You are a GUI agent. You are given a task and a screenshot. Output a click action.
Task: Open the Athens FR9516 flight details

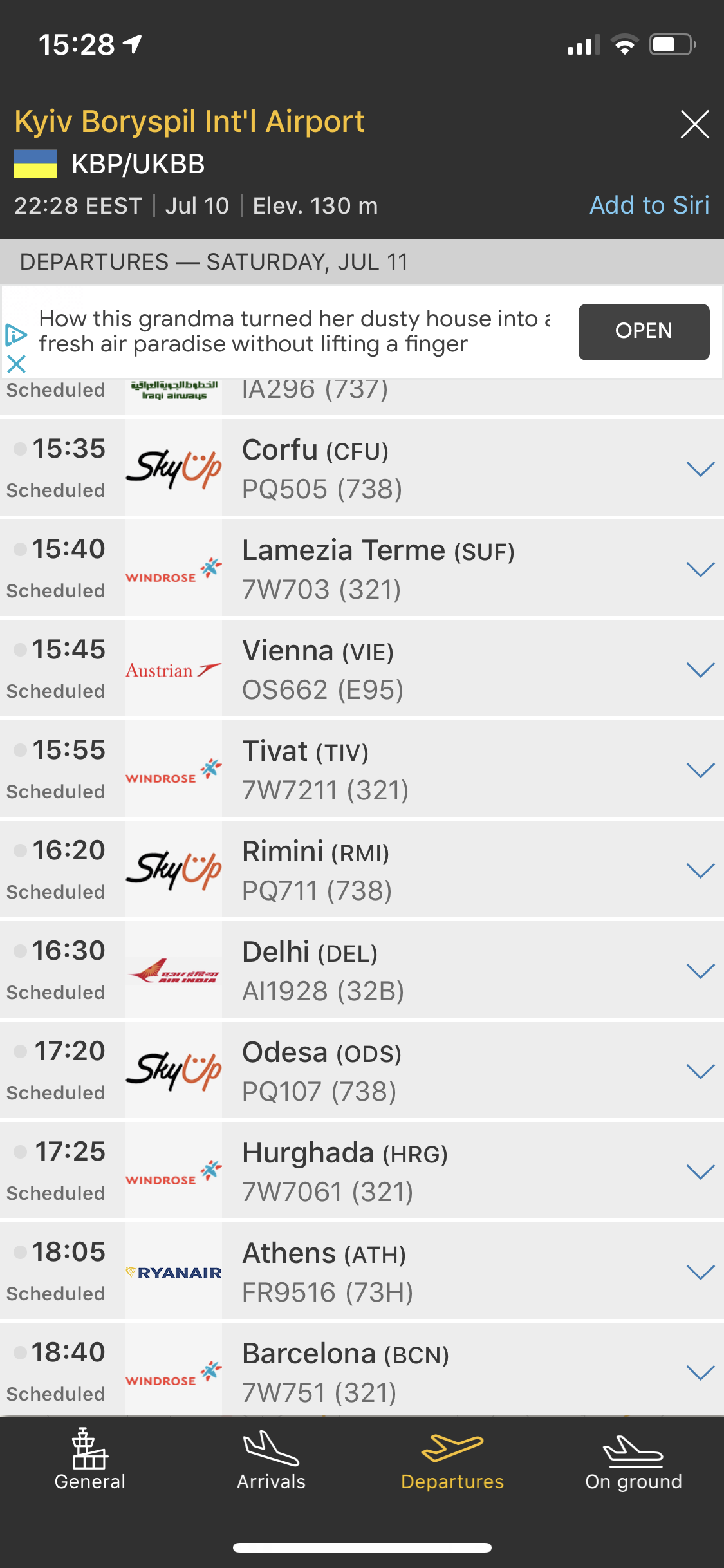tap(700, 1272)
